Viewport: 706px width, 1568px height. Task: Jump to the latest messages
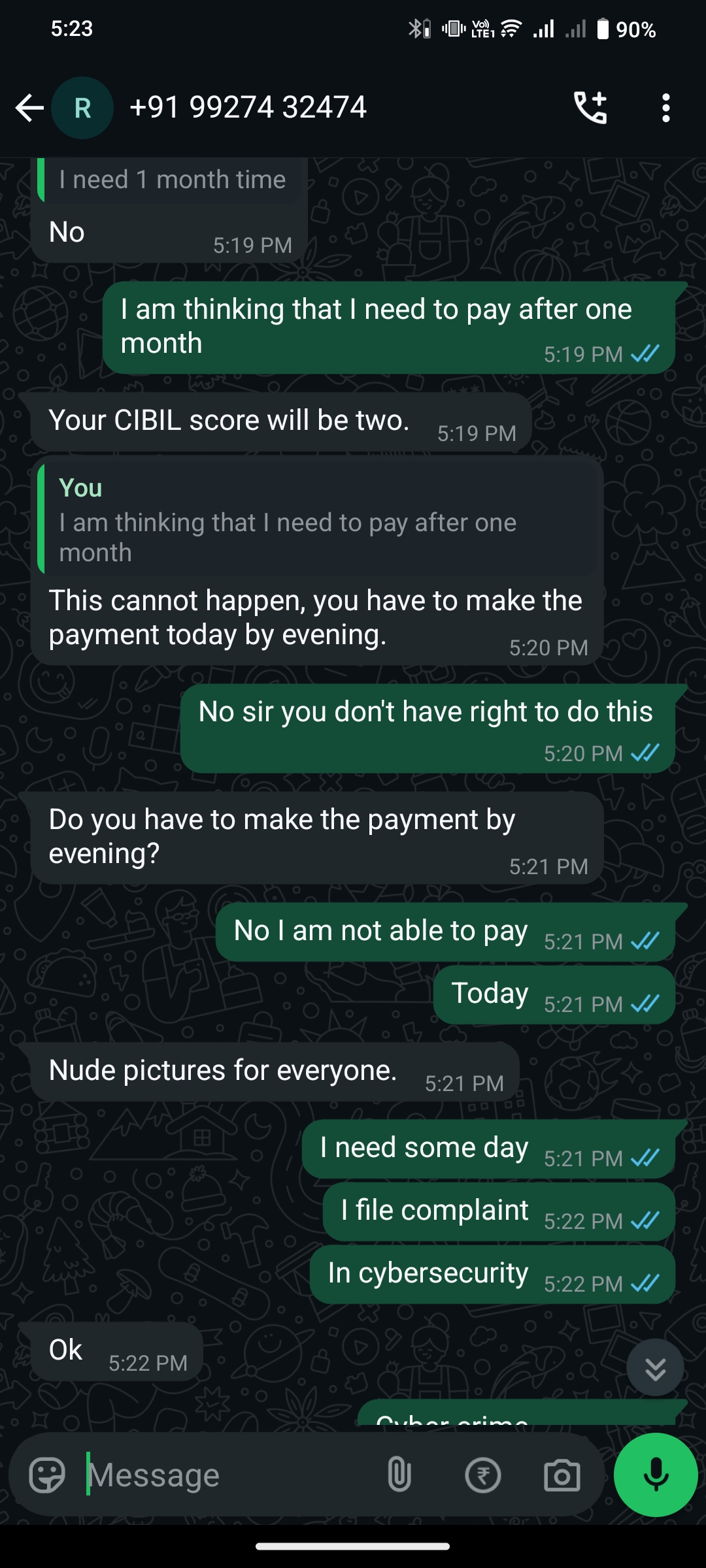[655, 1368]
